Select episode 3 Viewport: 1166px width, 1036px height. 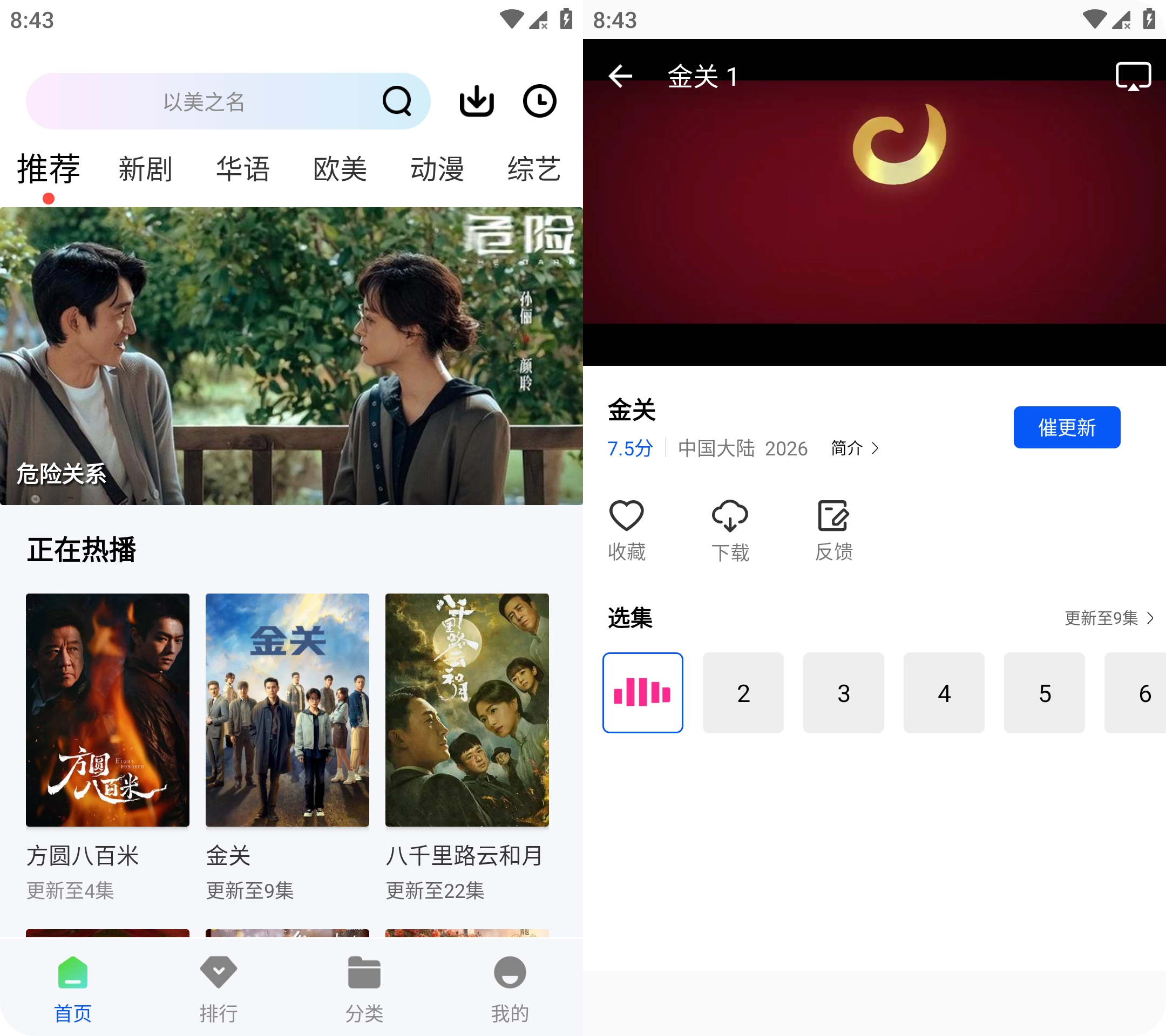tap(843, 693)
